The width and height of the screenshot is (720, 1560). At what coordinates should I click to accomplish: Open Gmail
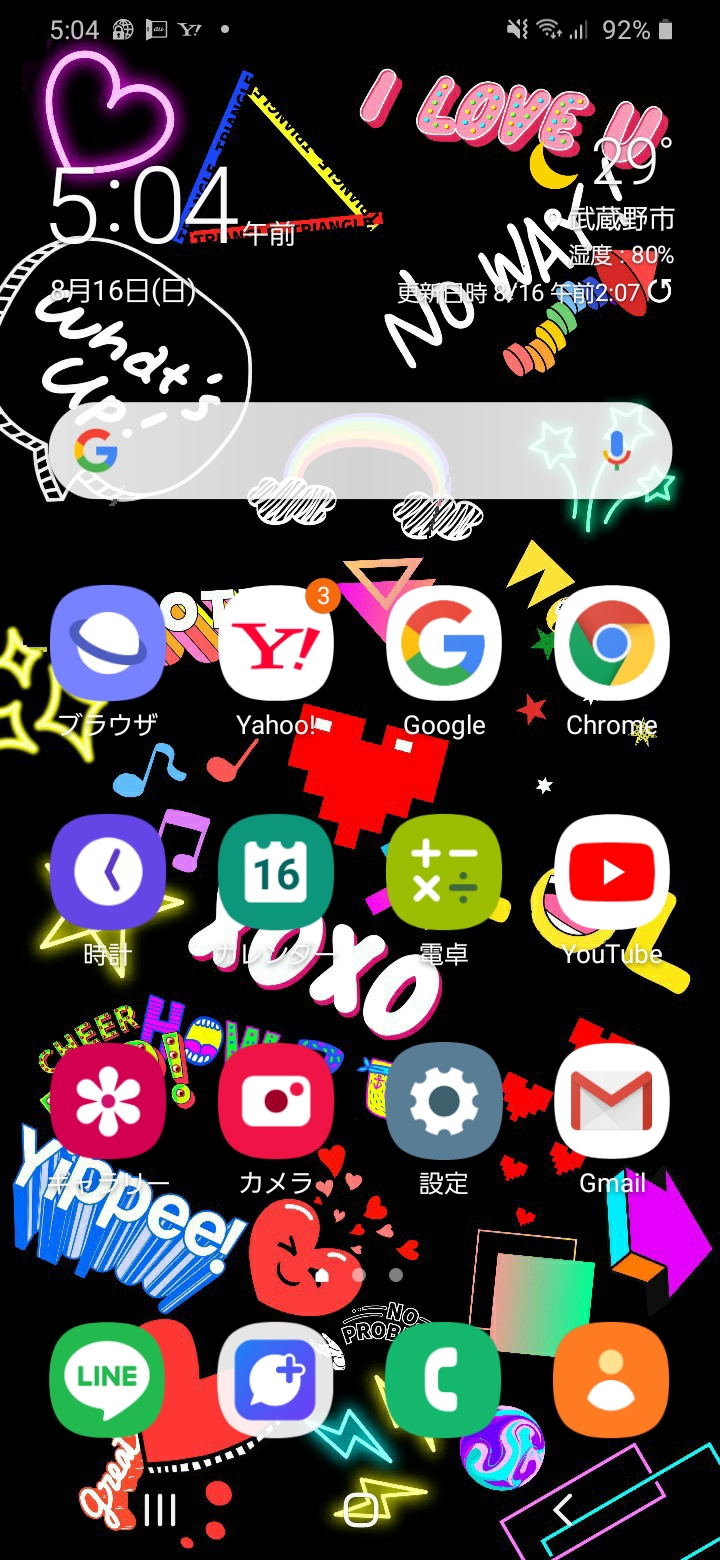pos(612,1101)
